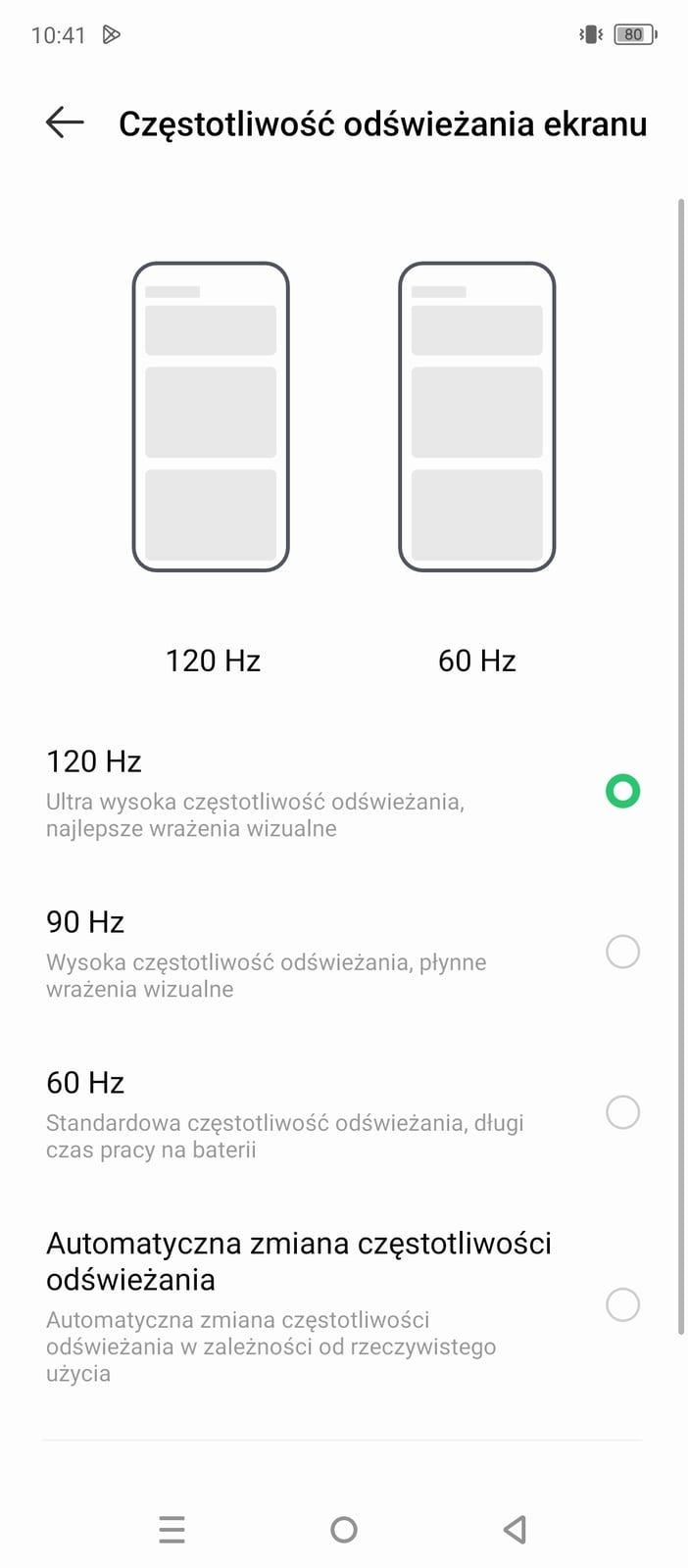Select the 120 Hz refresh rate option
The height and width of the screenshot is (1568, 688).
(x=622, y=791)
